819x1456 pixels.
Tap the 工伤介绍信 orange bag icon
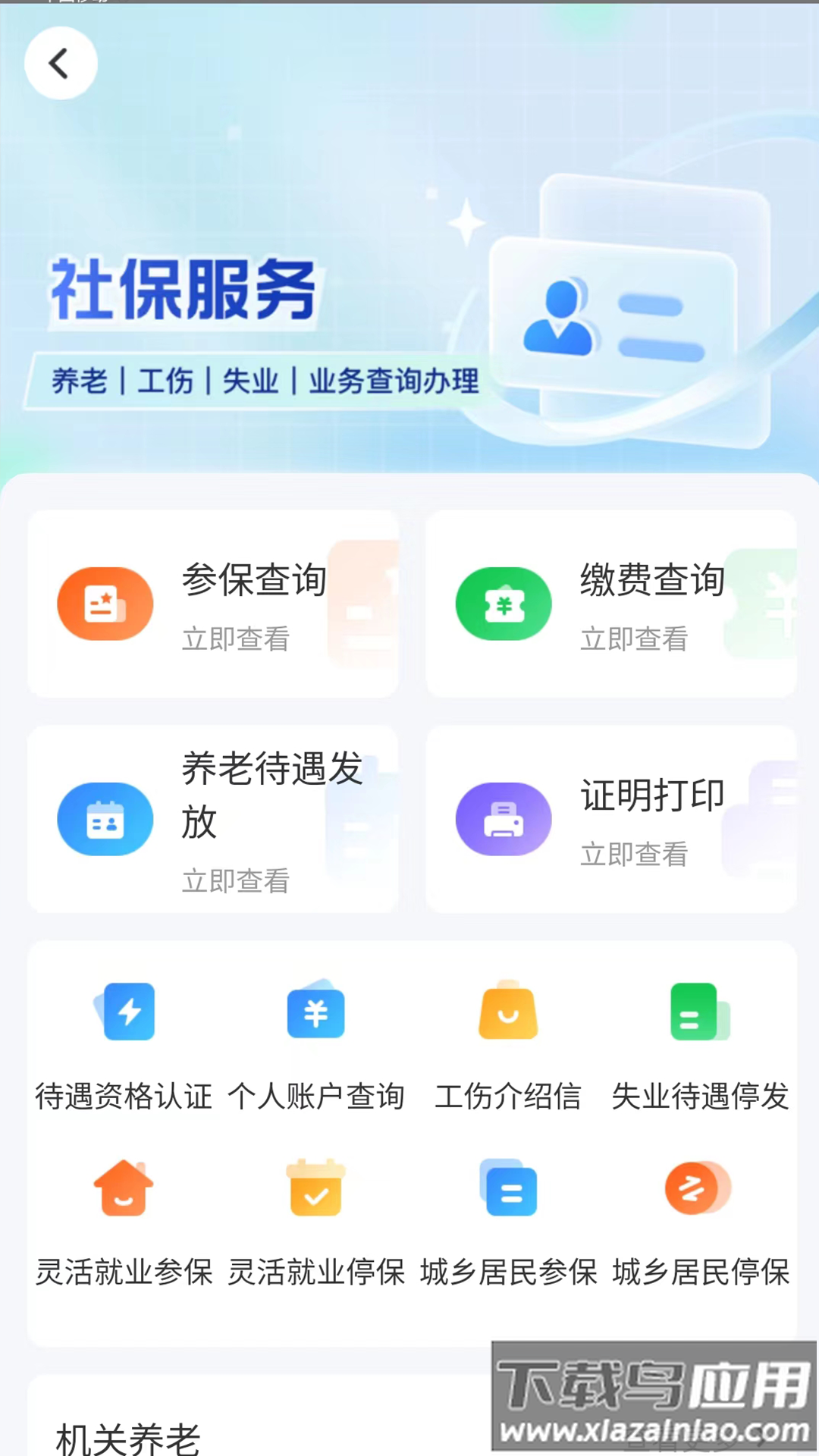[507, 1012]
